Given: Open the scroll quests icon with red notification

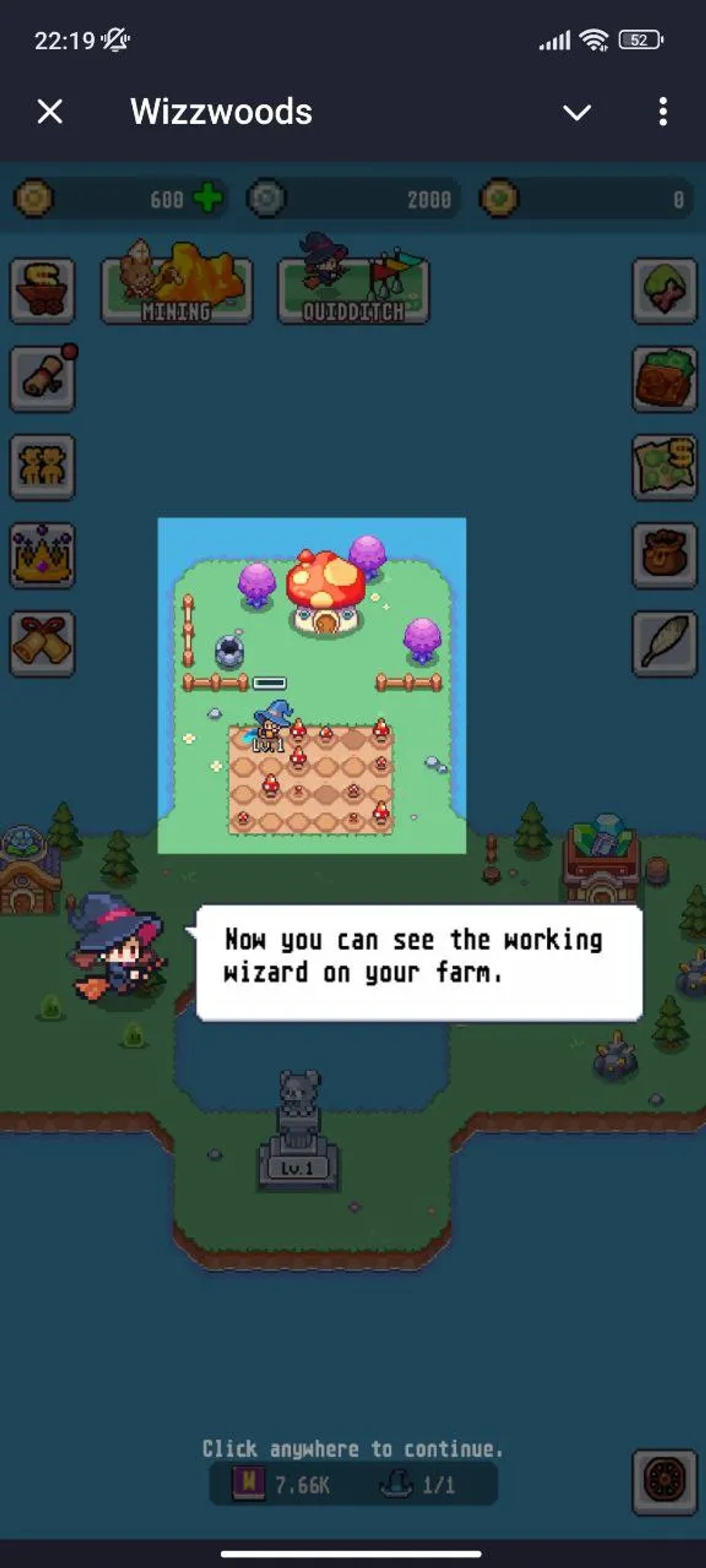Looking at the screenshot, I should pos(42,379).
